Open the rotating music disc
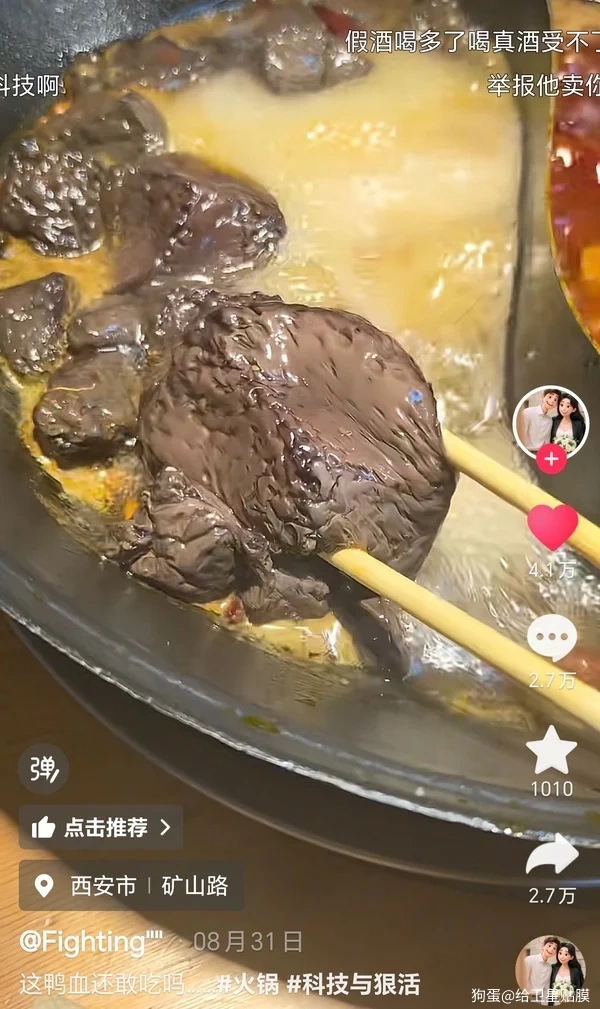Screen dimensions: 600x1009 [549, 968]
